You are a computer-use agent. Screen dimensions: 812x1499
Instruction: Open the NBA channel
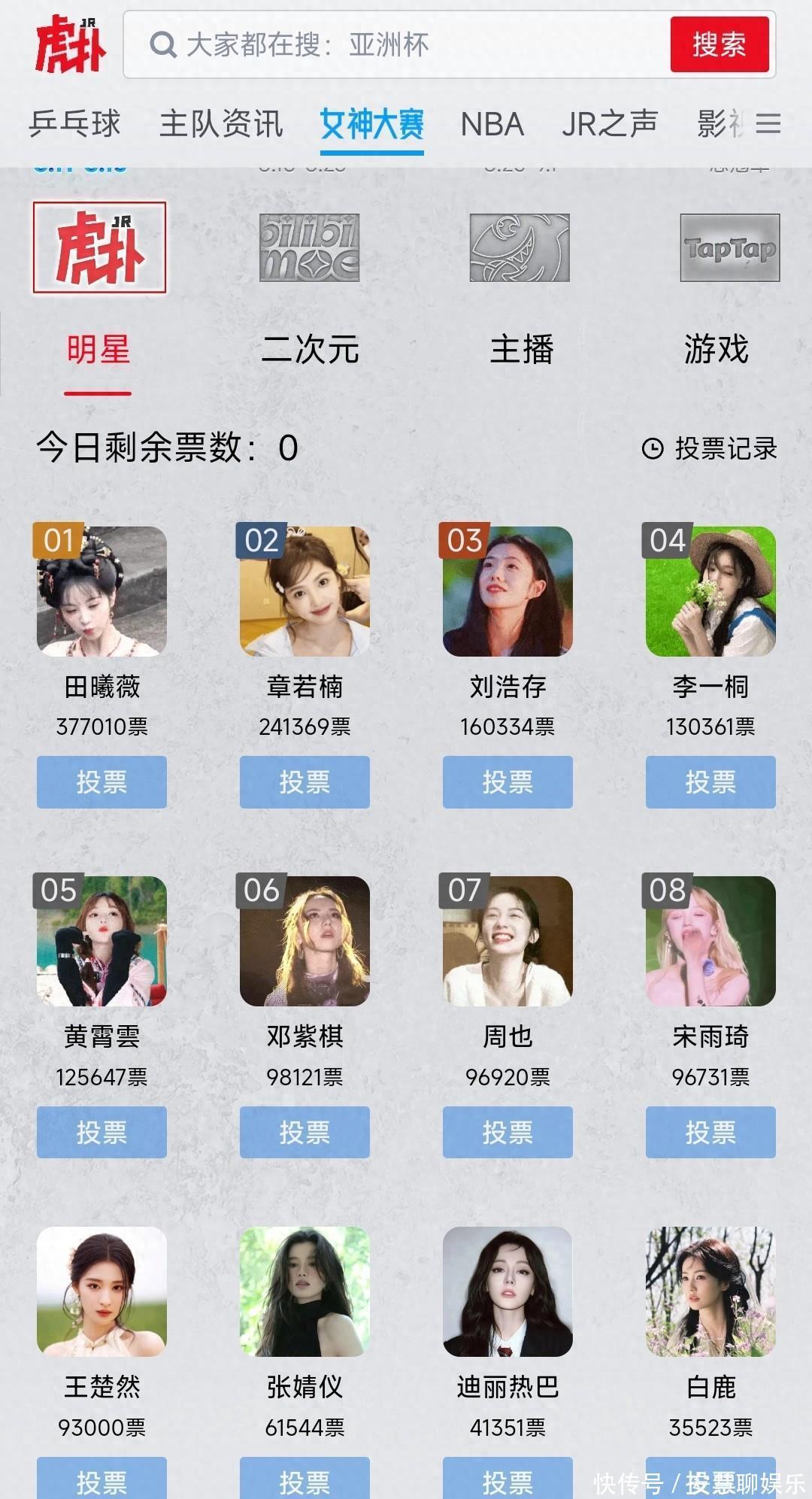coord(492,124)
